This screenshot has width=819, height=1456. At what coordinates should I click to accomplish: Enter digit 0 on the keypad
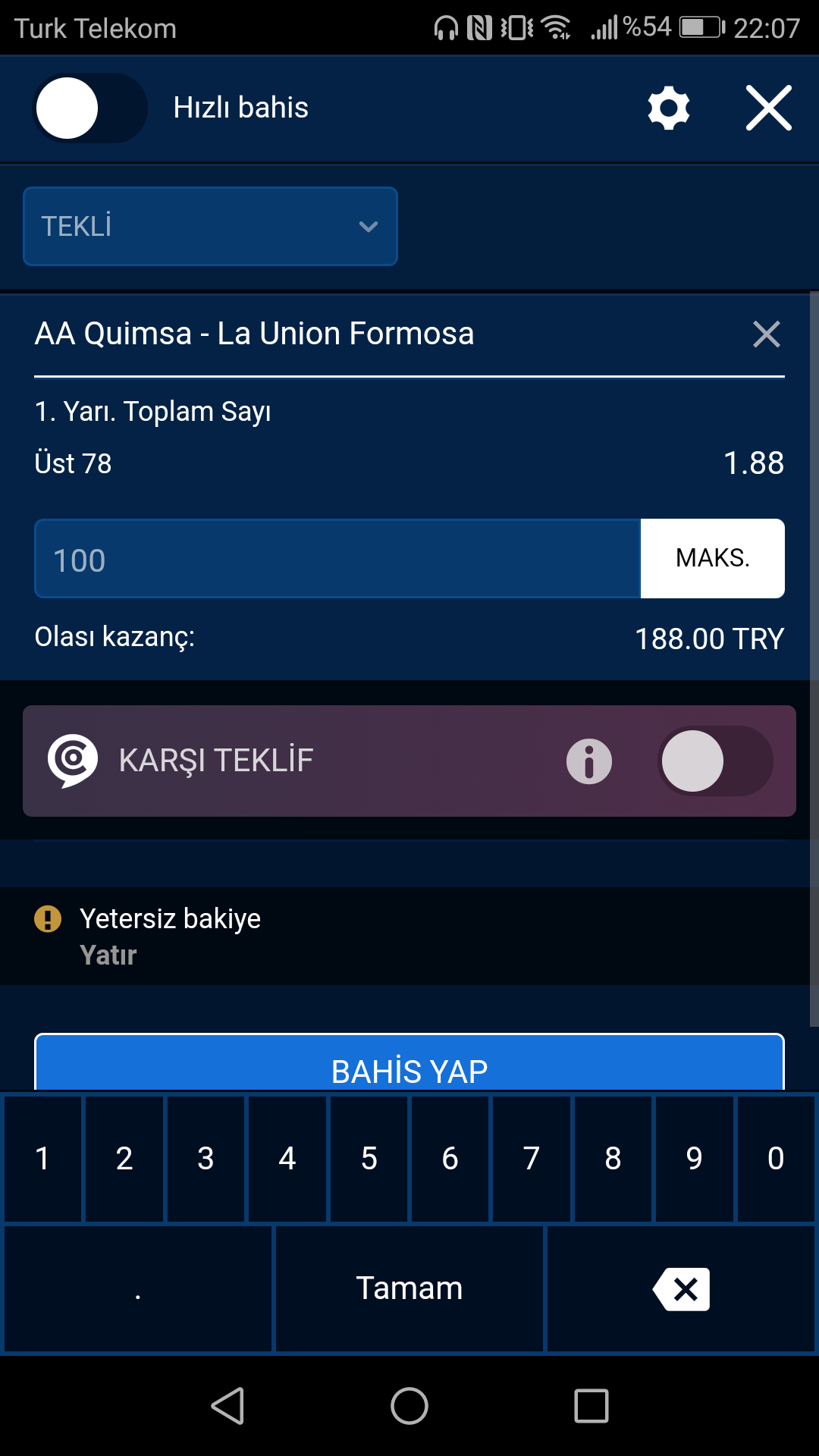[776, 1159]
